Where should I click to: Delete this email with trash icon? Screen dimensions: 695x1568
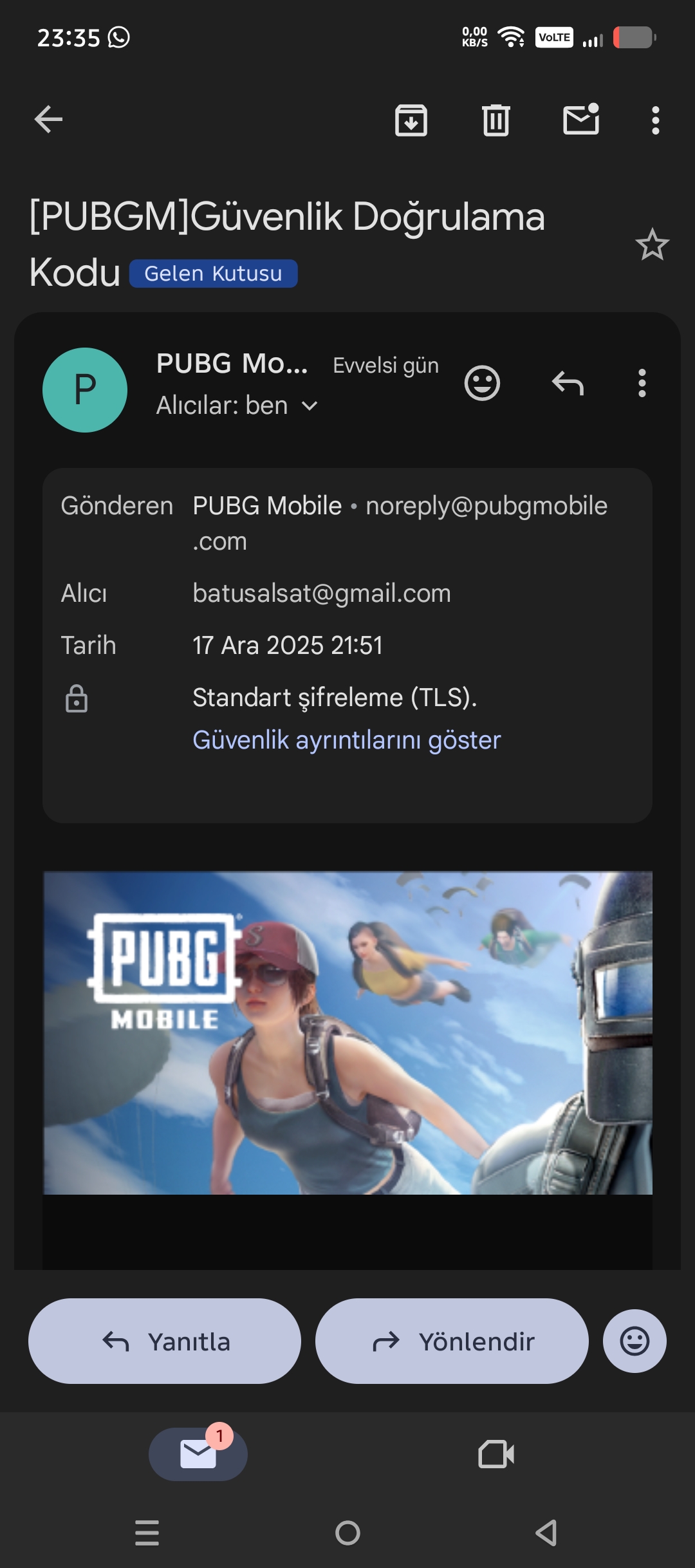click(496, 120)
